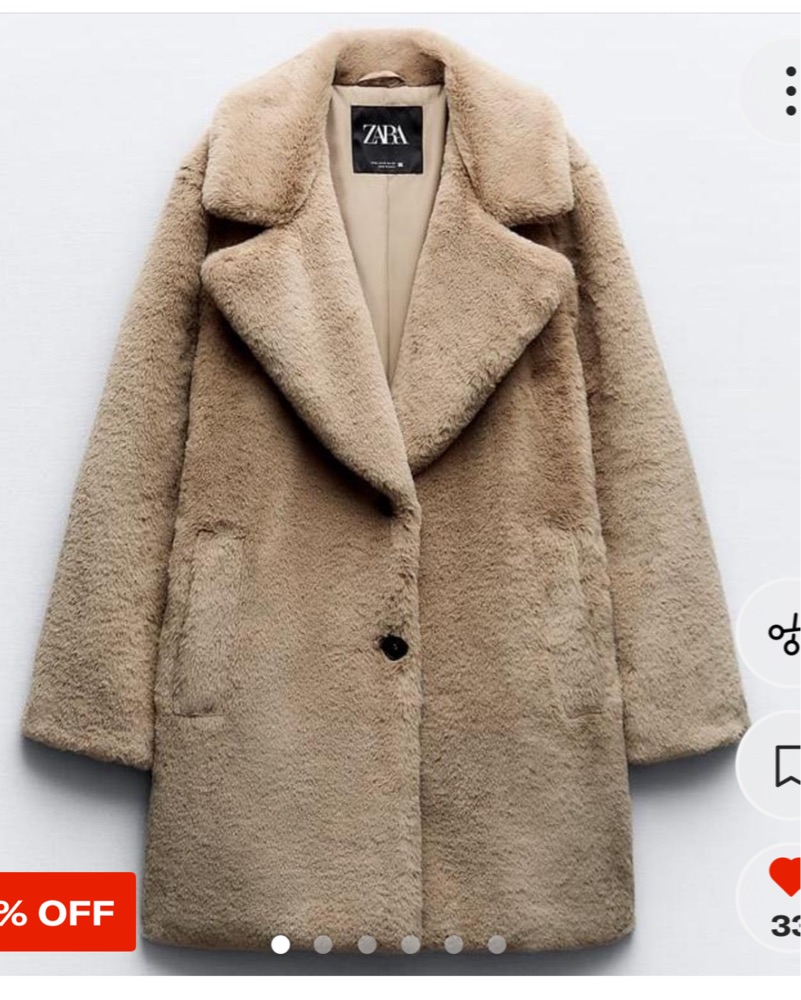
Task: Tap the second image indicator dot
Action: [x=323, y=944]
